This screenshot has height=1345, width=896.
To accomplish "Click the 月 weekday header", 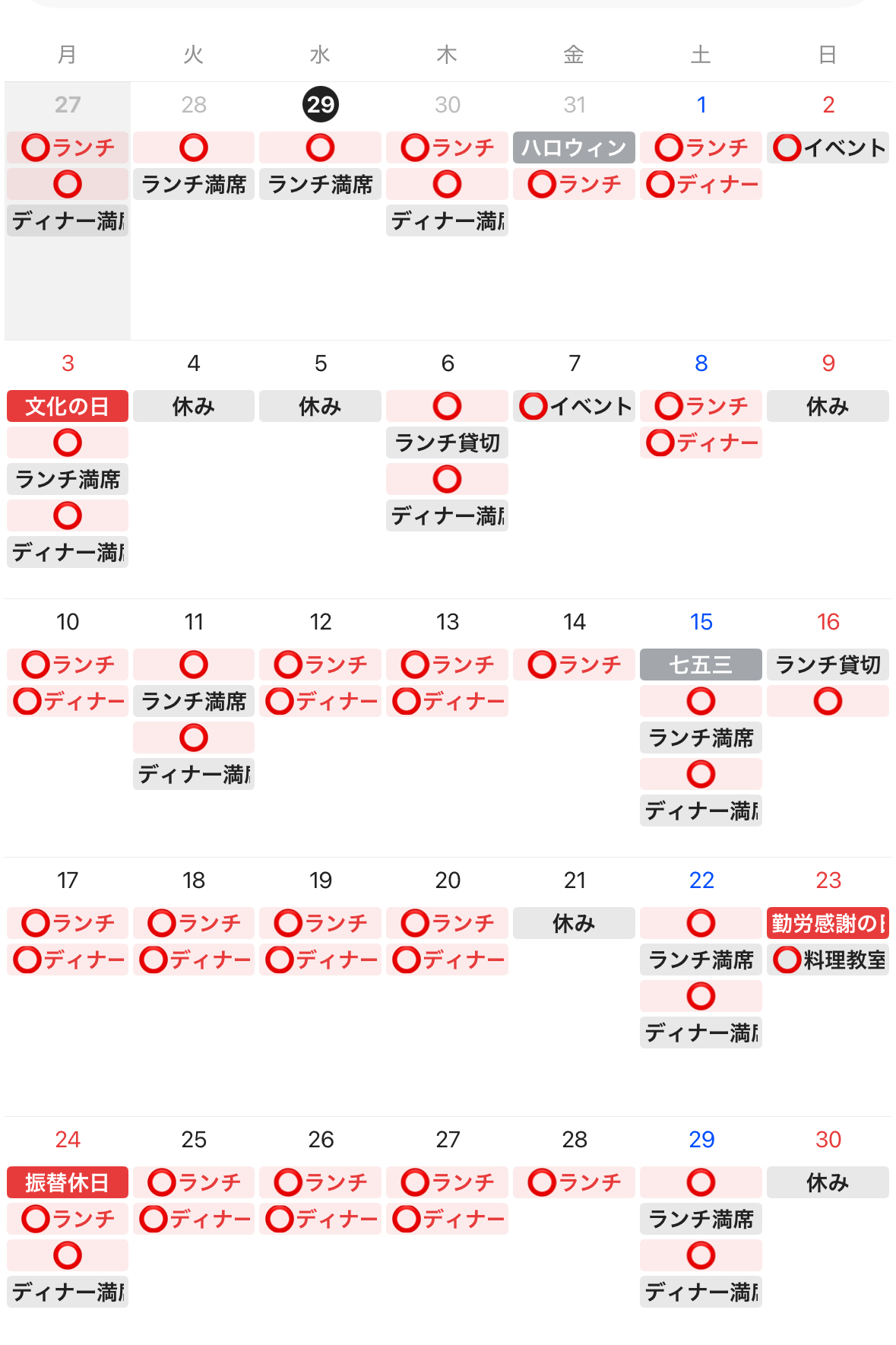I will [x=67, y=54].
